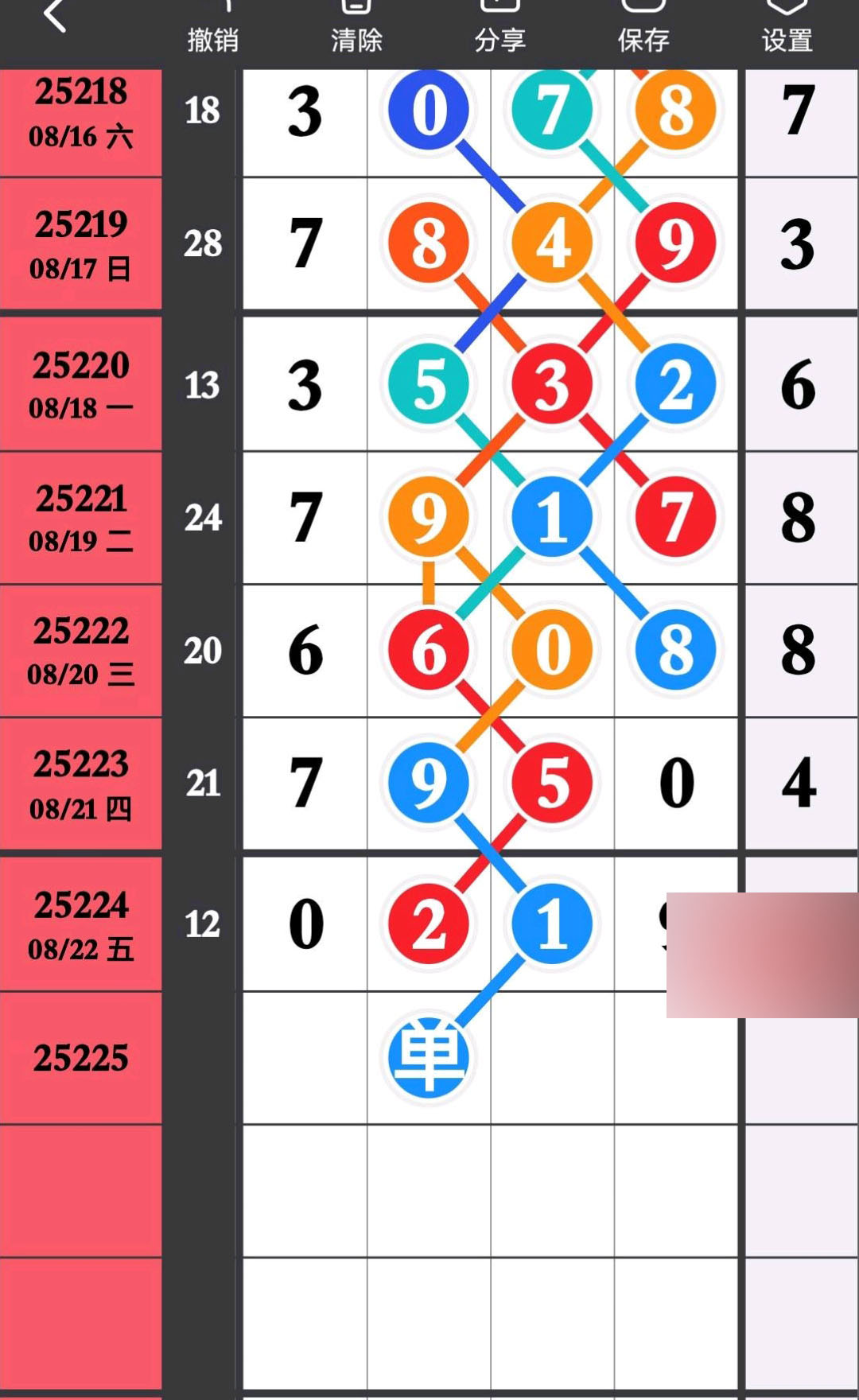This screenshot has width=859, height=1400.
Task: Save the chart with 保存
Action: click(x=643, y=29)
